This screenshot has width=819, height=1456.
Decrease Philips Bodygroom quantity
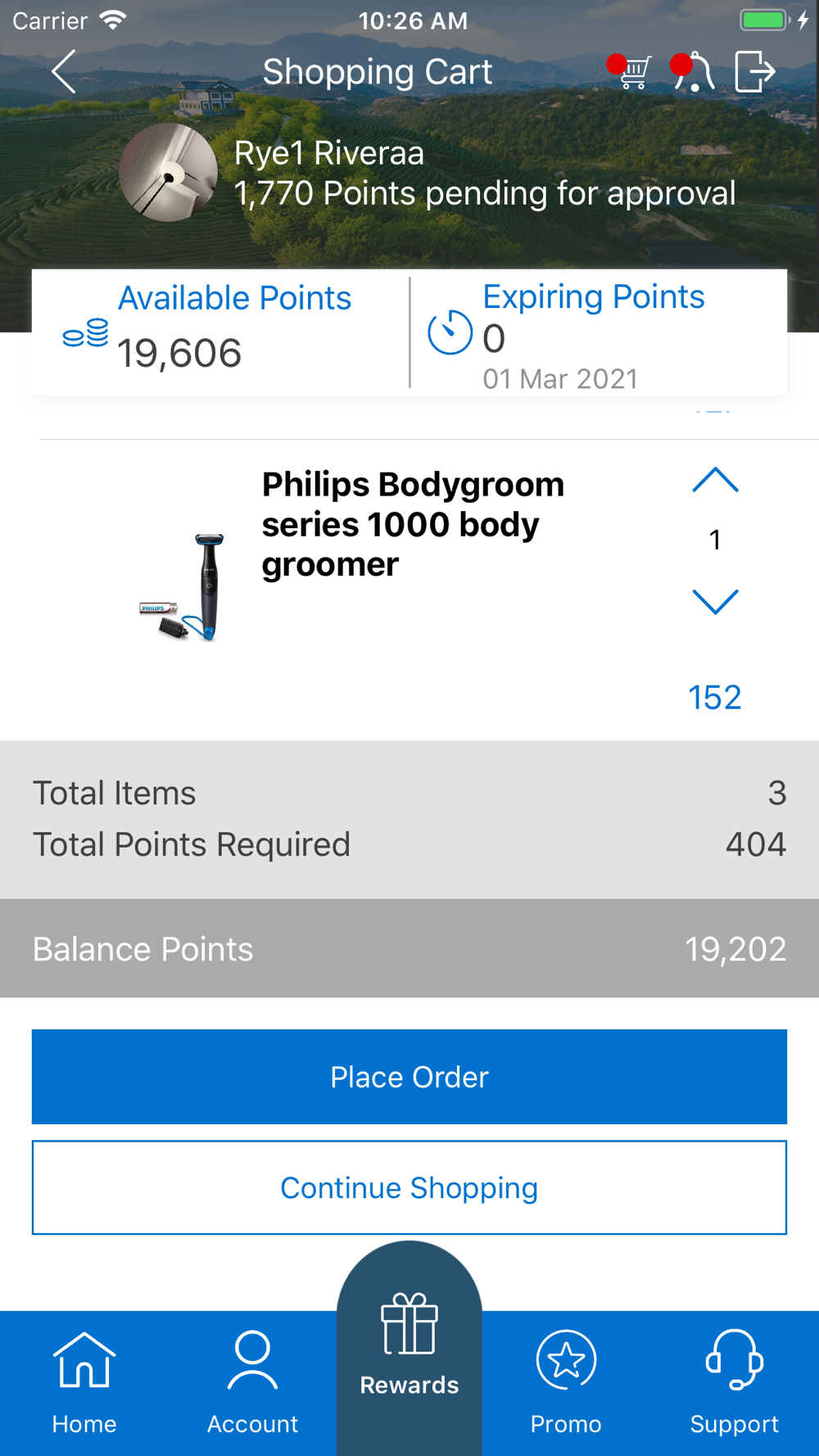(x=715, y=601)
